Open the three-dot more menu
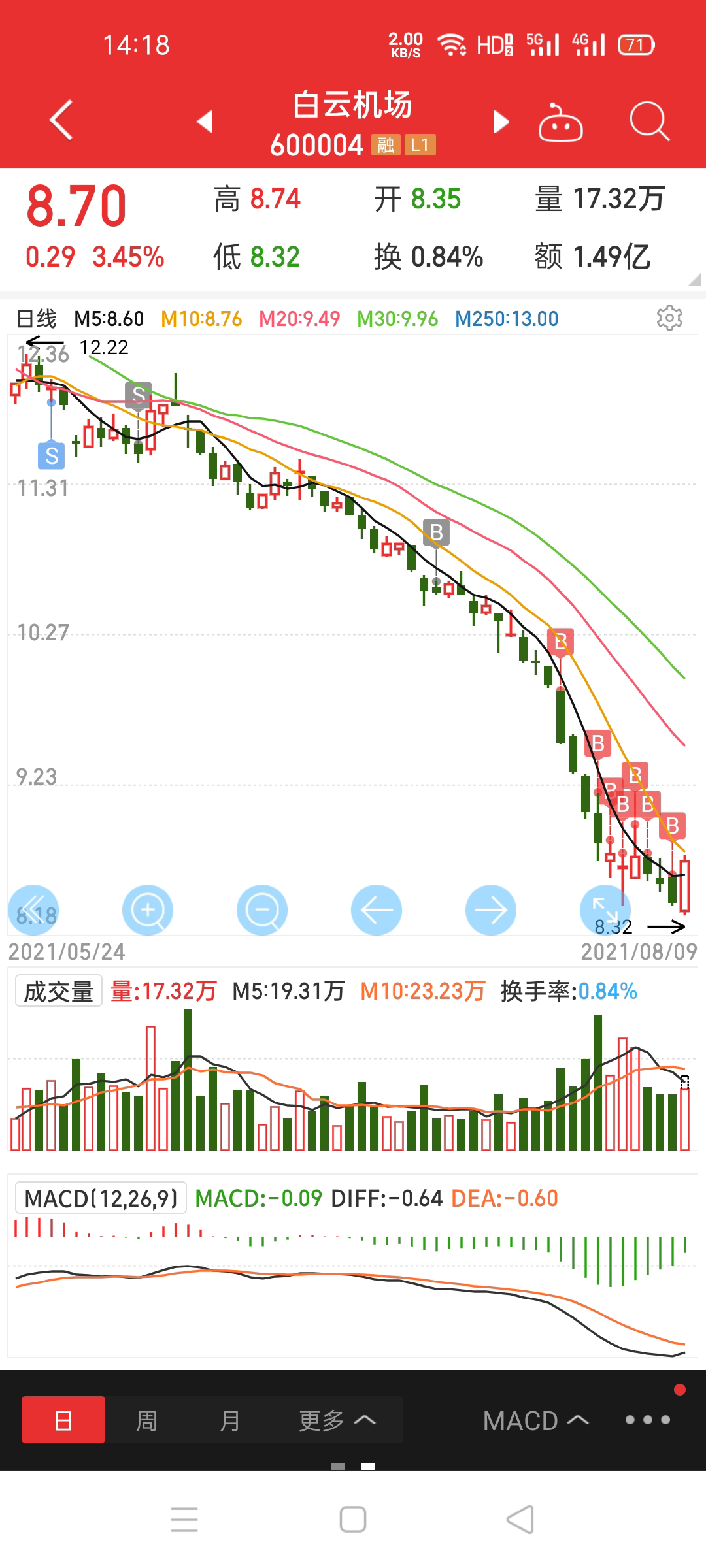Image resolution: width=706 pixels, height=1568 pixels. pyautogui.click(x=647, y=1420)
